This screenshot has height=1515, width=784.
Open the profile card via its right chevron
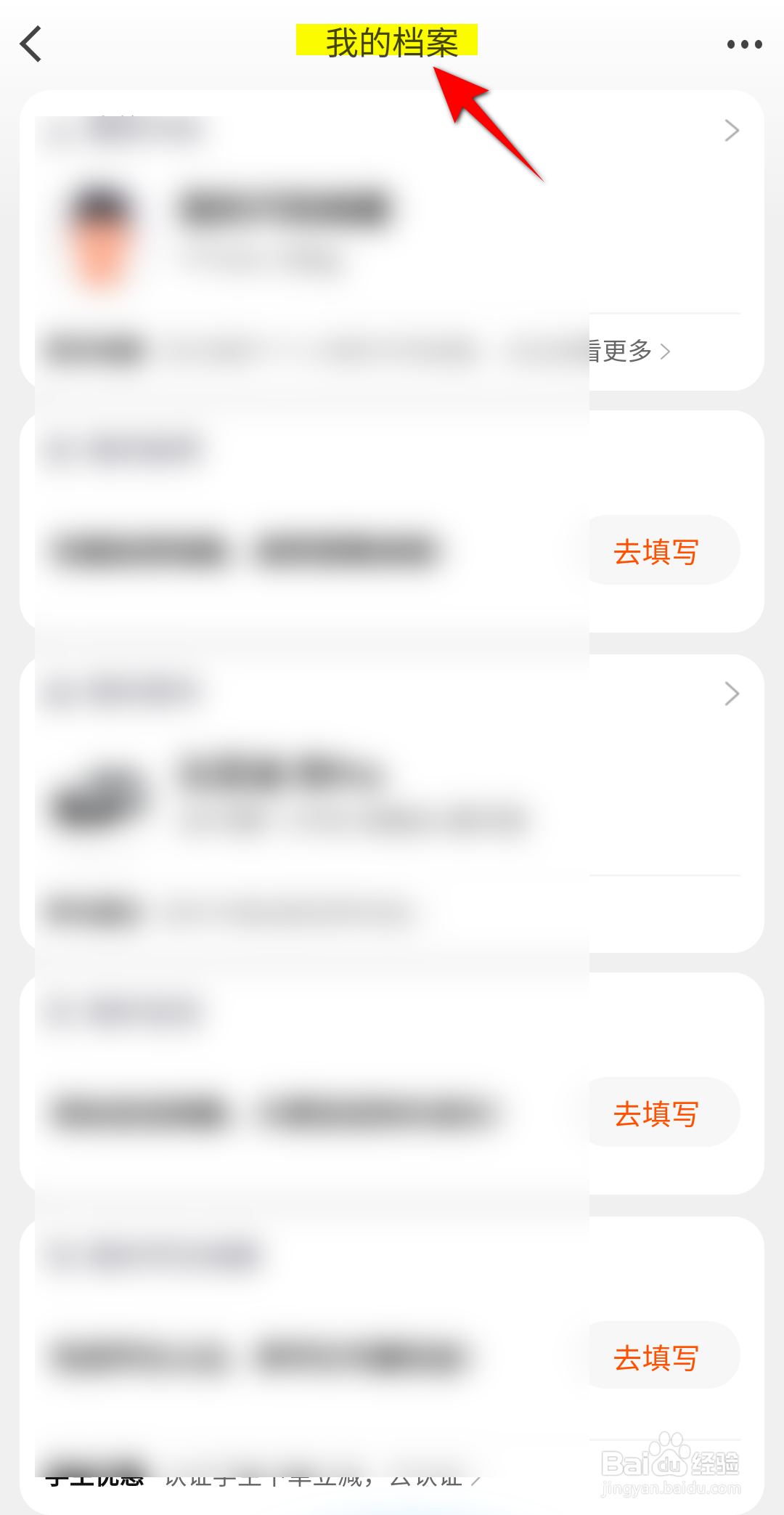tap(731, 129)
